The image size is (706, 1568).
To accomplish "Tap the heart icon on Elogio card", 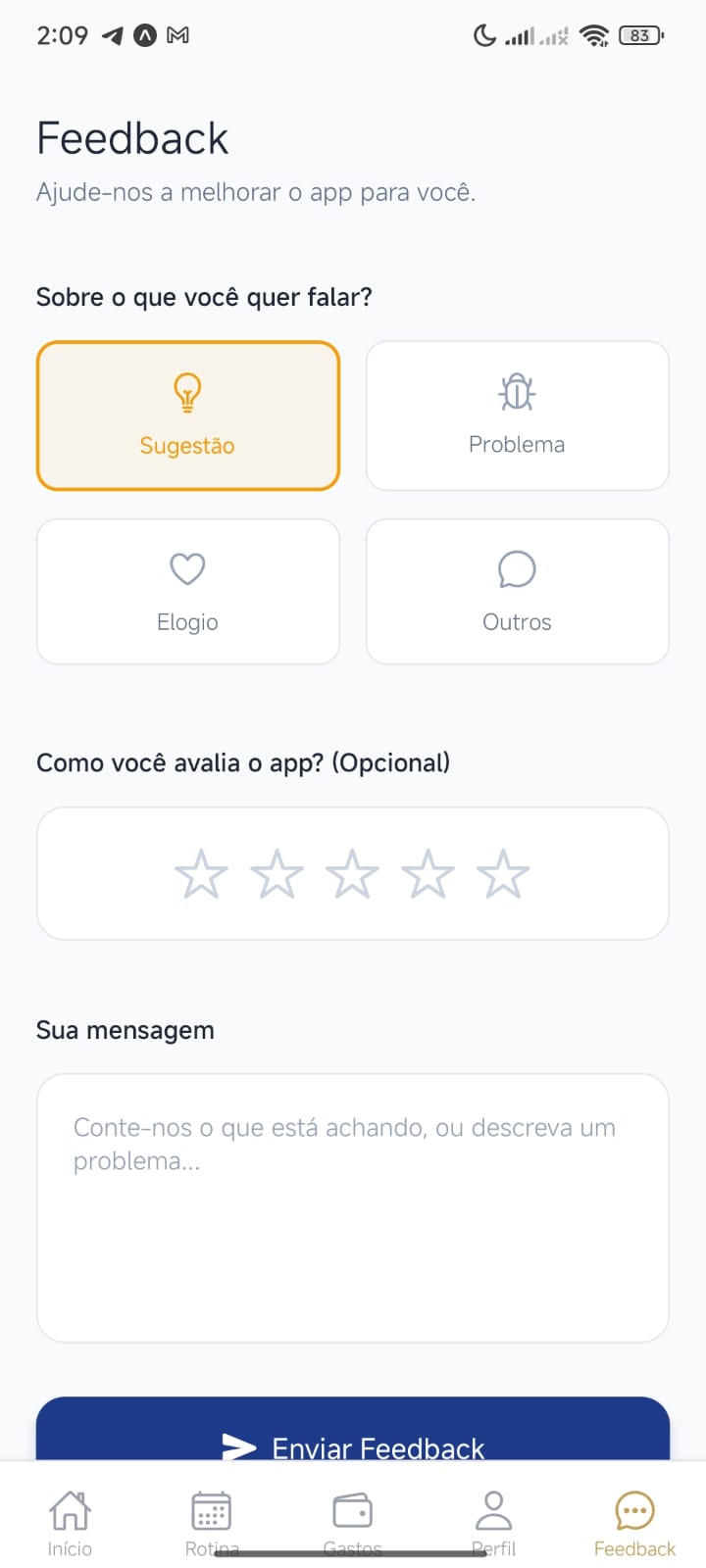I will tap(186, 568).
